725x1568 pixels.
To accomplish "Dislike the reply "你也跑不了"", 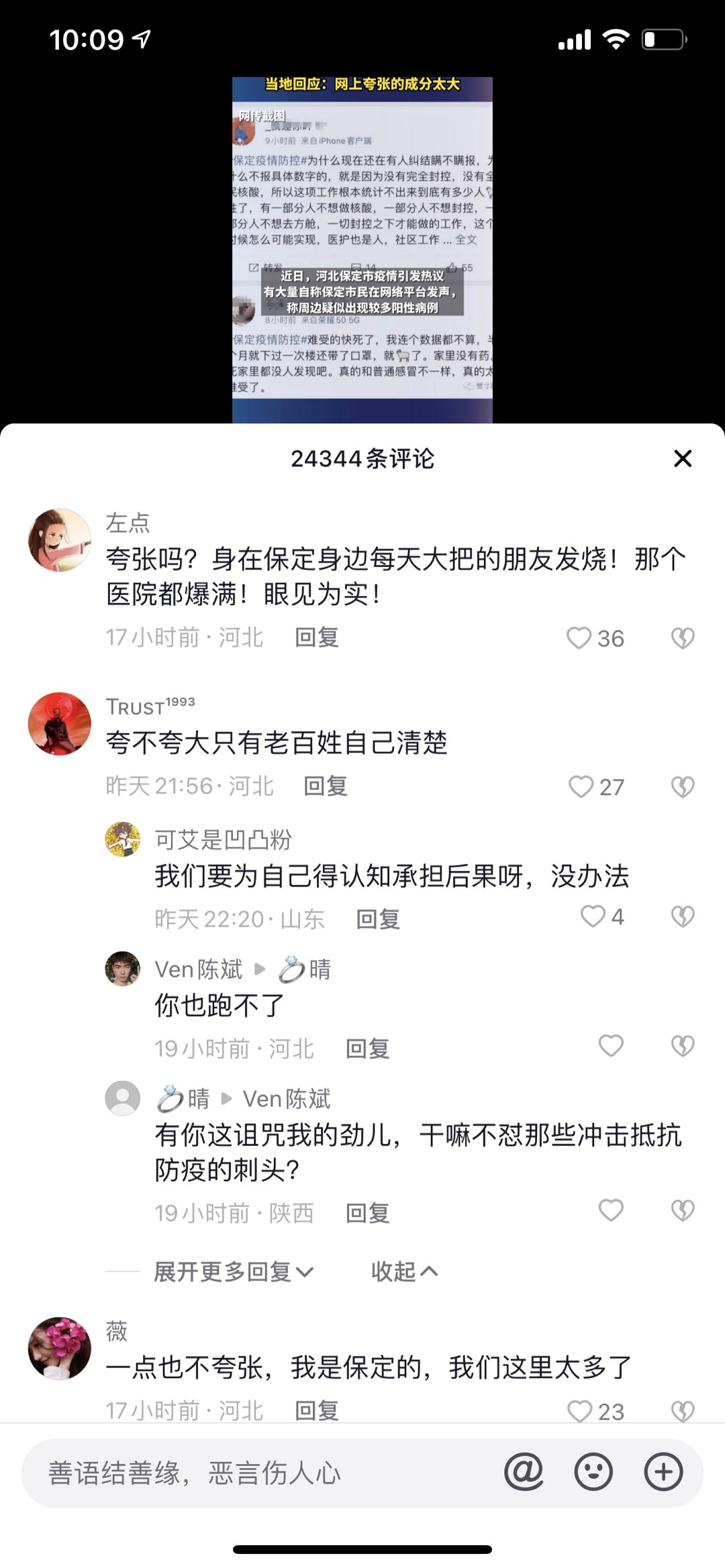I will (x=682, y=1046).
